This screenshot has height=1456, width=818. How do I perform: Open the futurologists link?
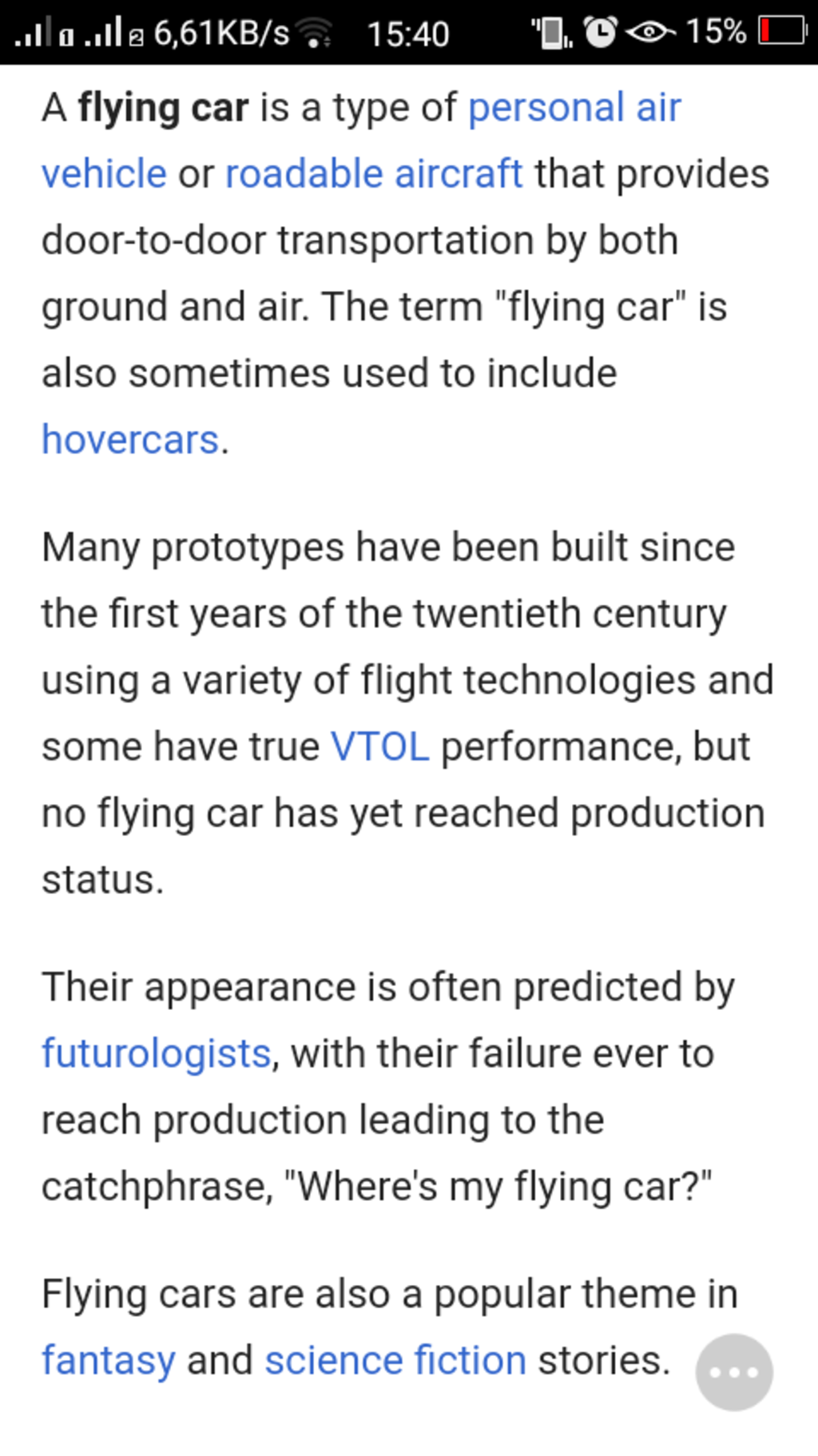(157, 1053)
